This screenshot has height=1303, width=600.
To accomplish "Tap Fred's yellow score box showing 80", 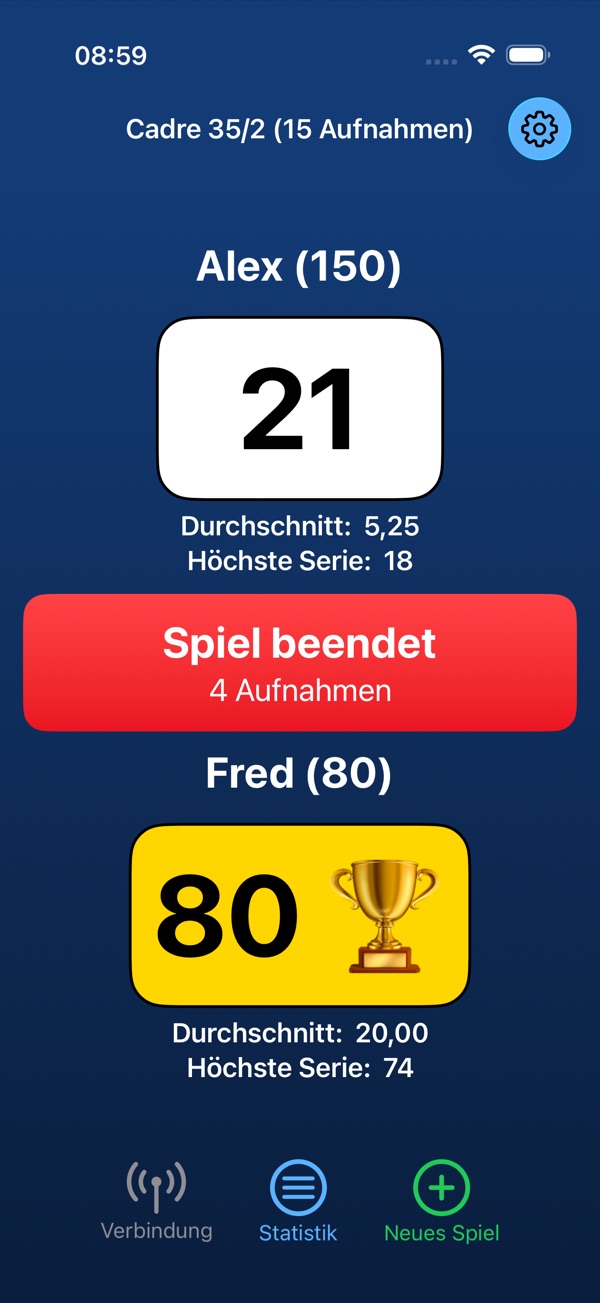I will pos(299,915).
